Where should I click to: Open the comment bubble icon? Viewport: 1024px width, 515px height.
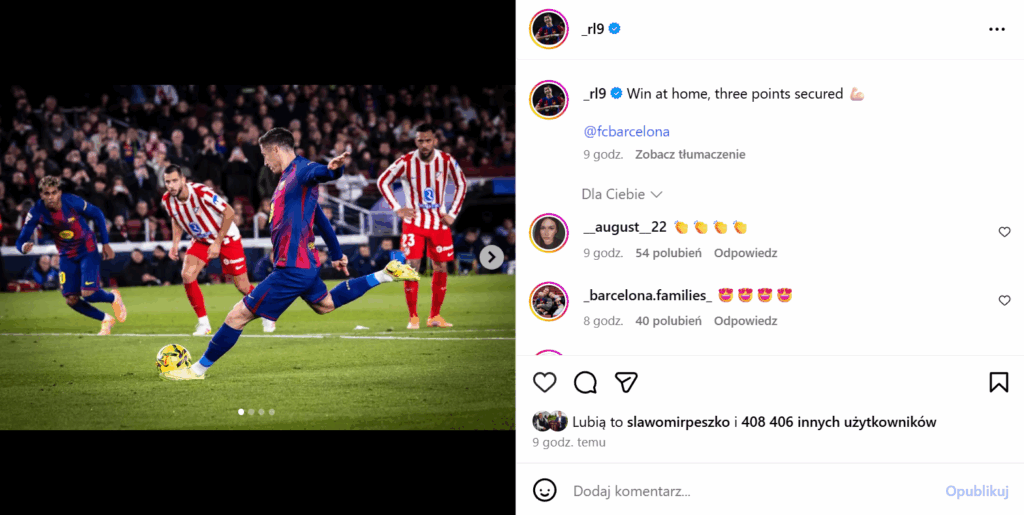[x=585, y=382]
